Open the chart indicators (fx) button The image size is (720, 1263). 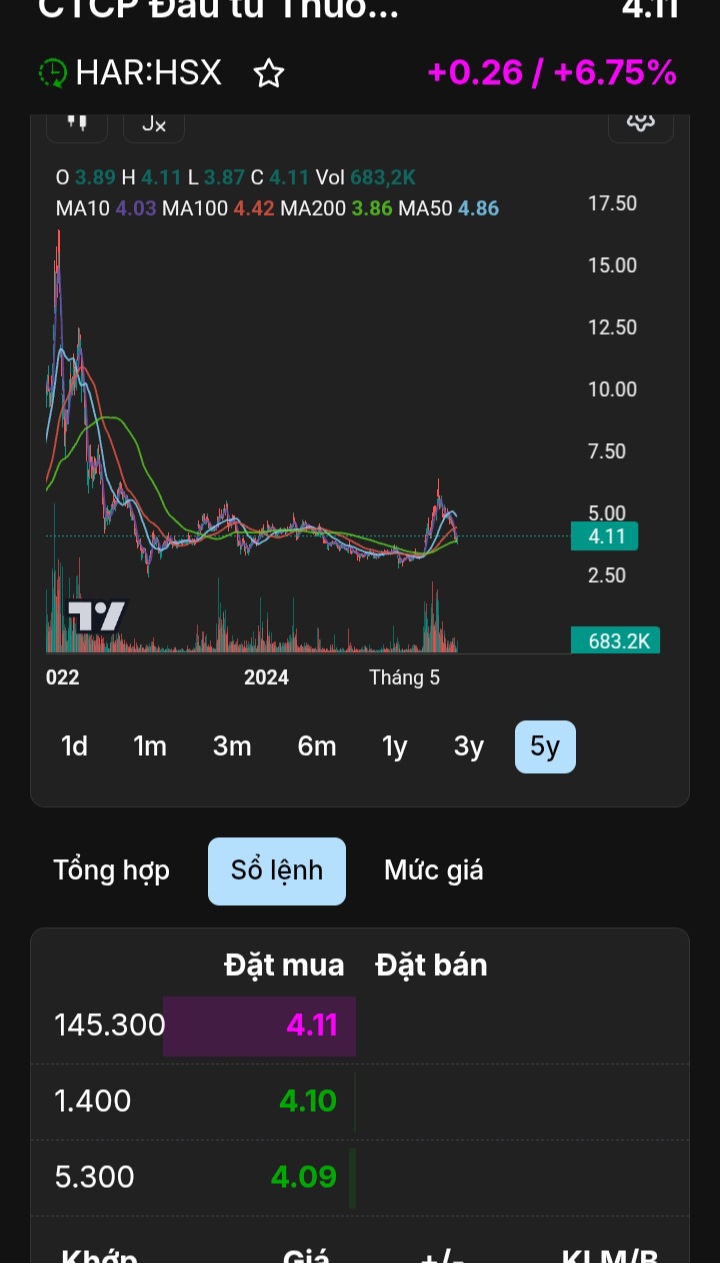[x=154, y=124]
